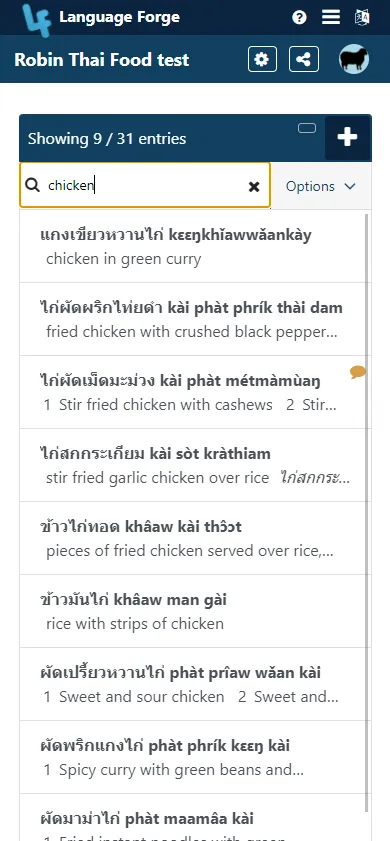390x841 pixels.
Task: Open entry kài phàt métmàmùaŋ
Action: click(x=193, y=392)
